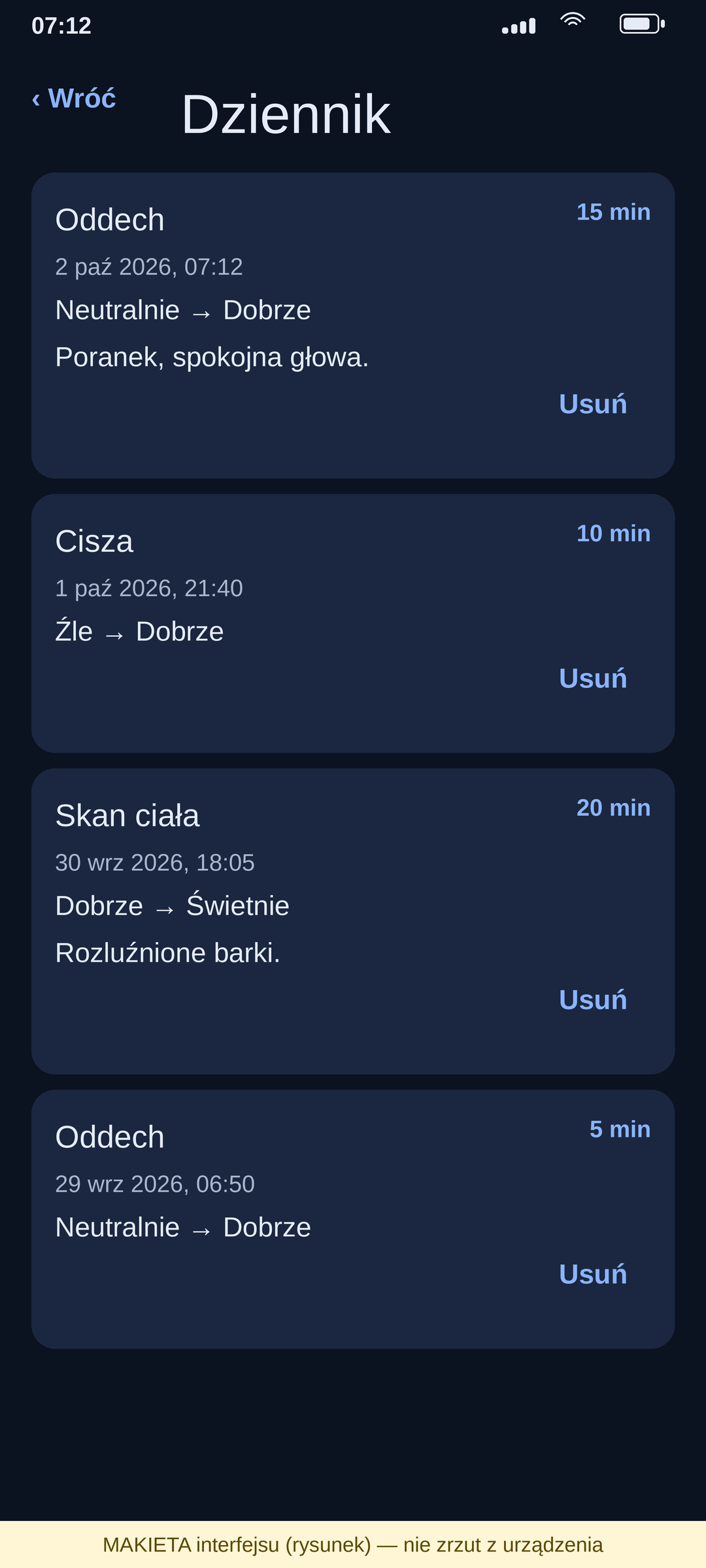Delete the 15 min Oddech entry
Image resolution: width=706 pixels, height=1568 pixels.
pos(593,404)
